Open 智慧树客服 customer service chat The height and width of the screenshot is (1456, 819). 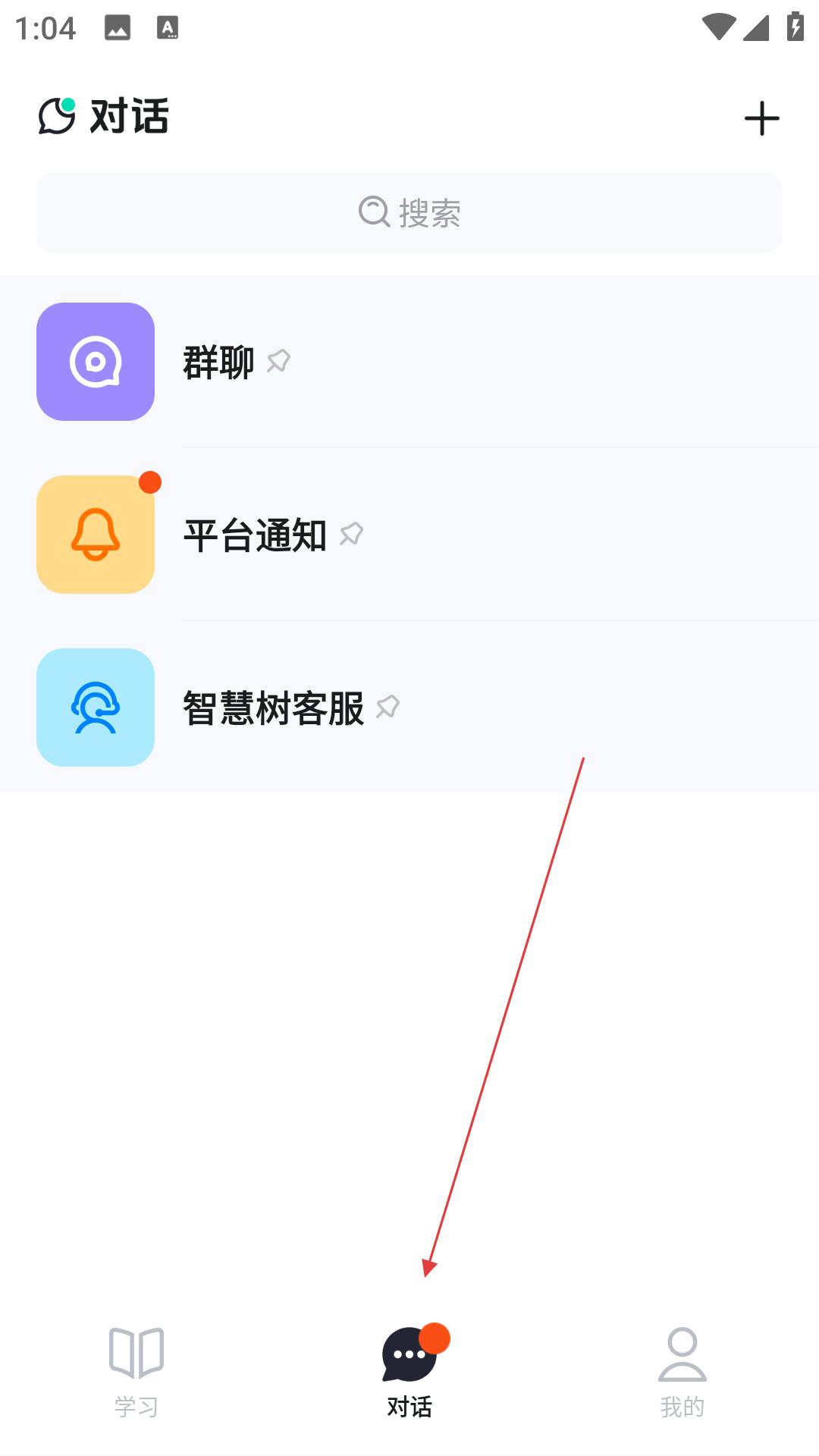pos(409,708)
